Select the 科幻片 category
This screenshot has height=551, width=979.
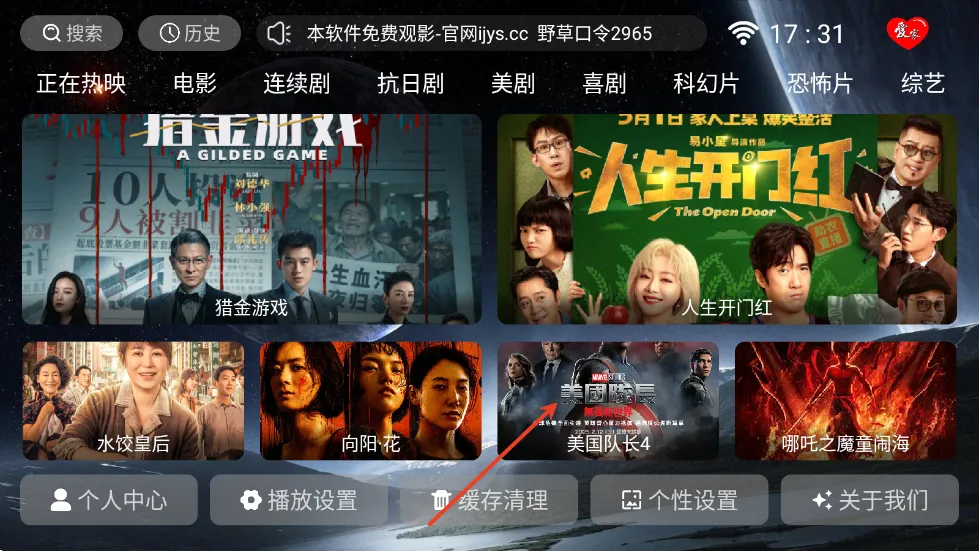click(706, 83)
